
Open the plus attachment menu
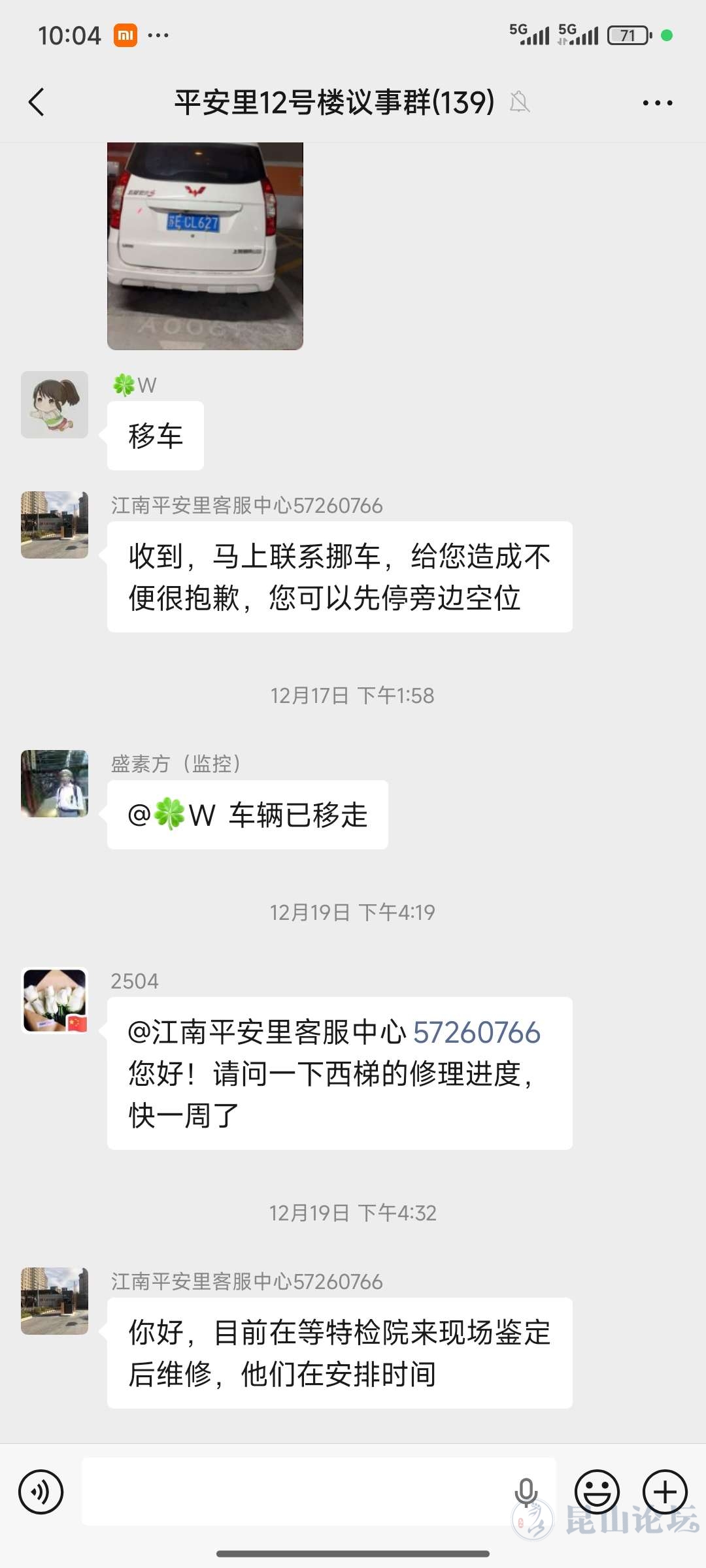click(x=665, y=1492)
